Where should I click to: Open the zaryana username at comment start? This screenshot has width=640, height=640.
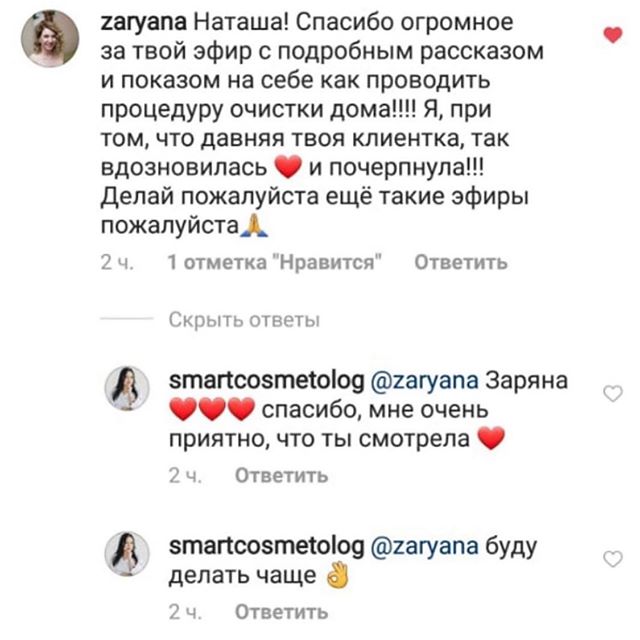point(137,20)
